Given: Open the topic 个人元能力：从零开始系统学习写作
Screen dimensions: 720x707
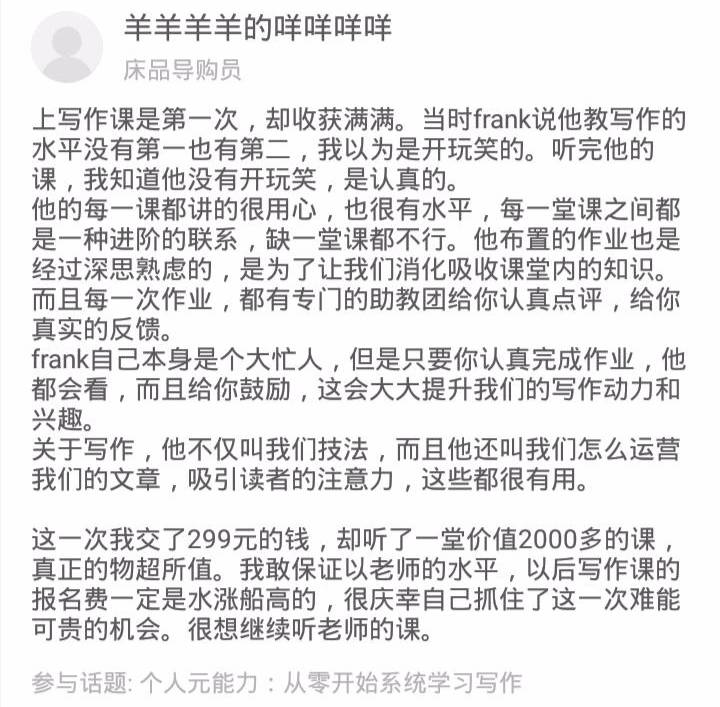Looking at the screenshot, I should click(x=330, y=684).
